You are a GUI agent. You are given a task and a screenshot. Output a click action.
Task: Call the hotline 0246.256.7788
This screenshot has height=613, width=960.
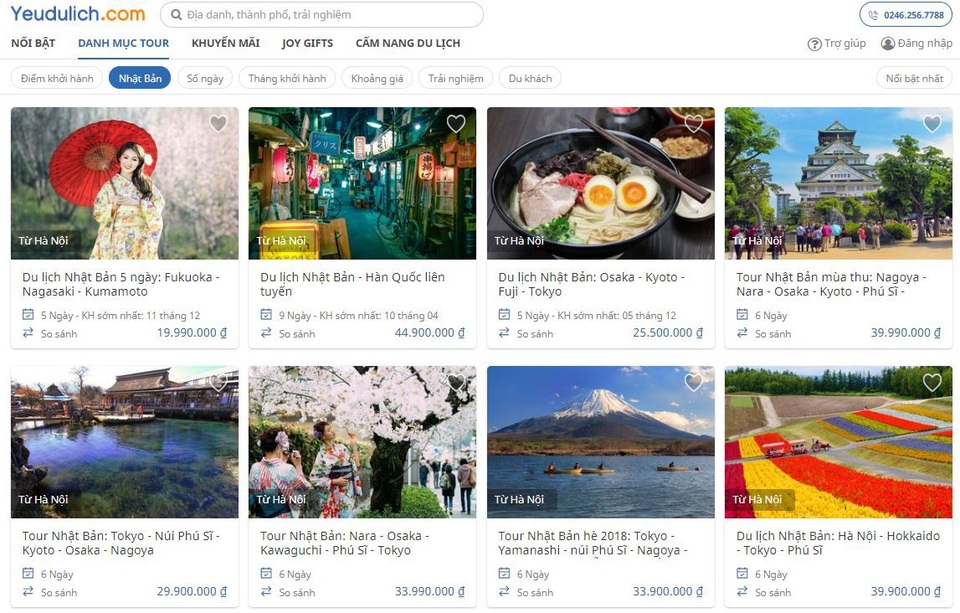pos(905,15)
